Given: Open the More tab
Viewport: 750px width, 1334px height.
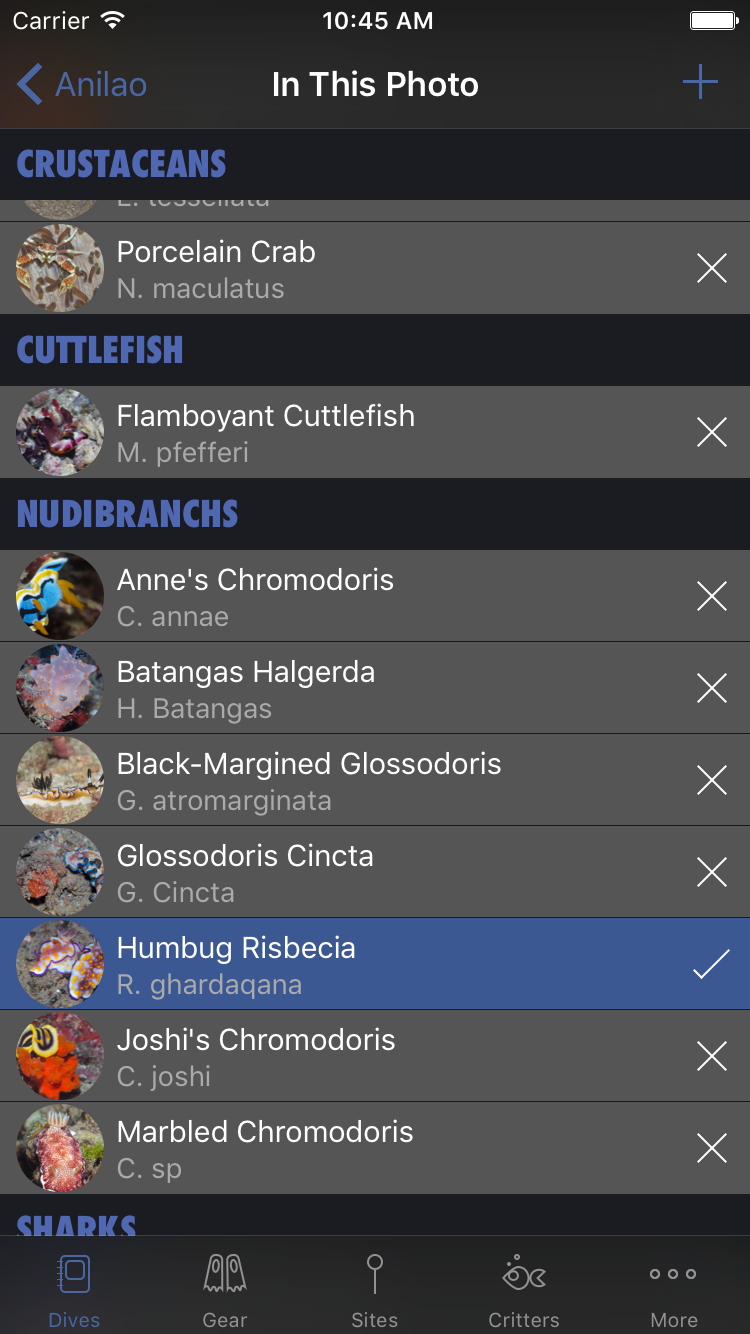Looking at the screenshot, I should coord(674,1290).
